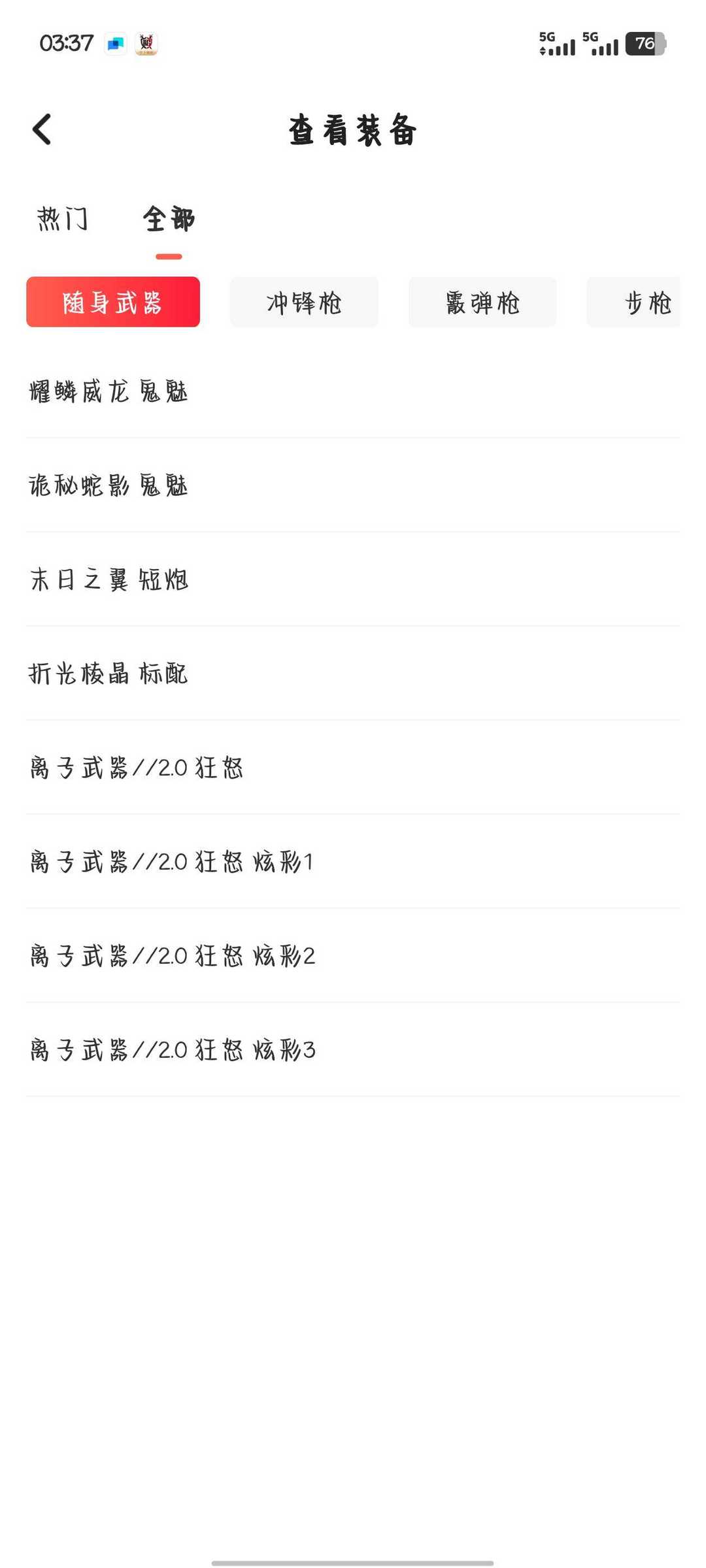Switch to the 热门 tab
This screenshot has width=706, height=1568.
(x=63, y=219)
